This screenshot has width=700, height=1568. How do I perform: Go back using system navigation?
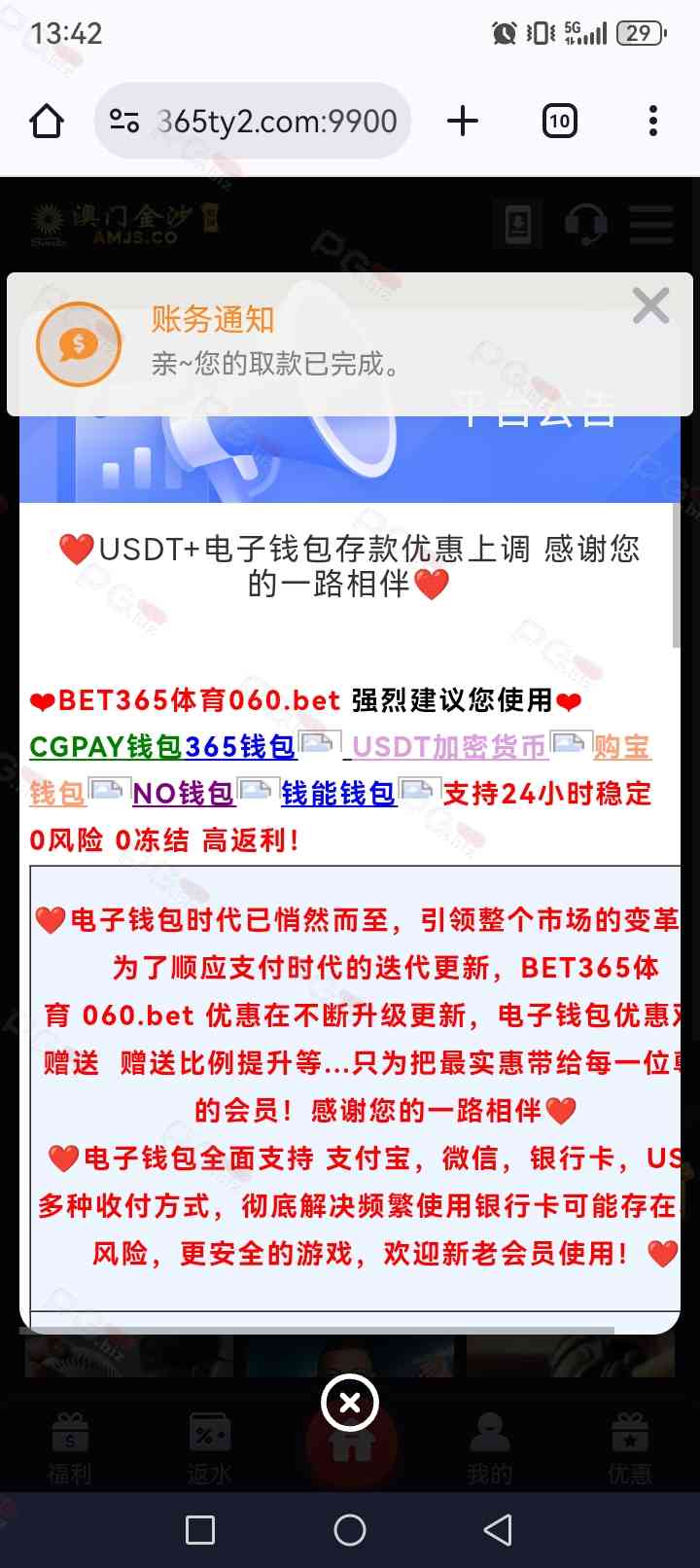498,1530
